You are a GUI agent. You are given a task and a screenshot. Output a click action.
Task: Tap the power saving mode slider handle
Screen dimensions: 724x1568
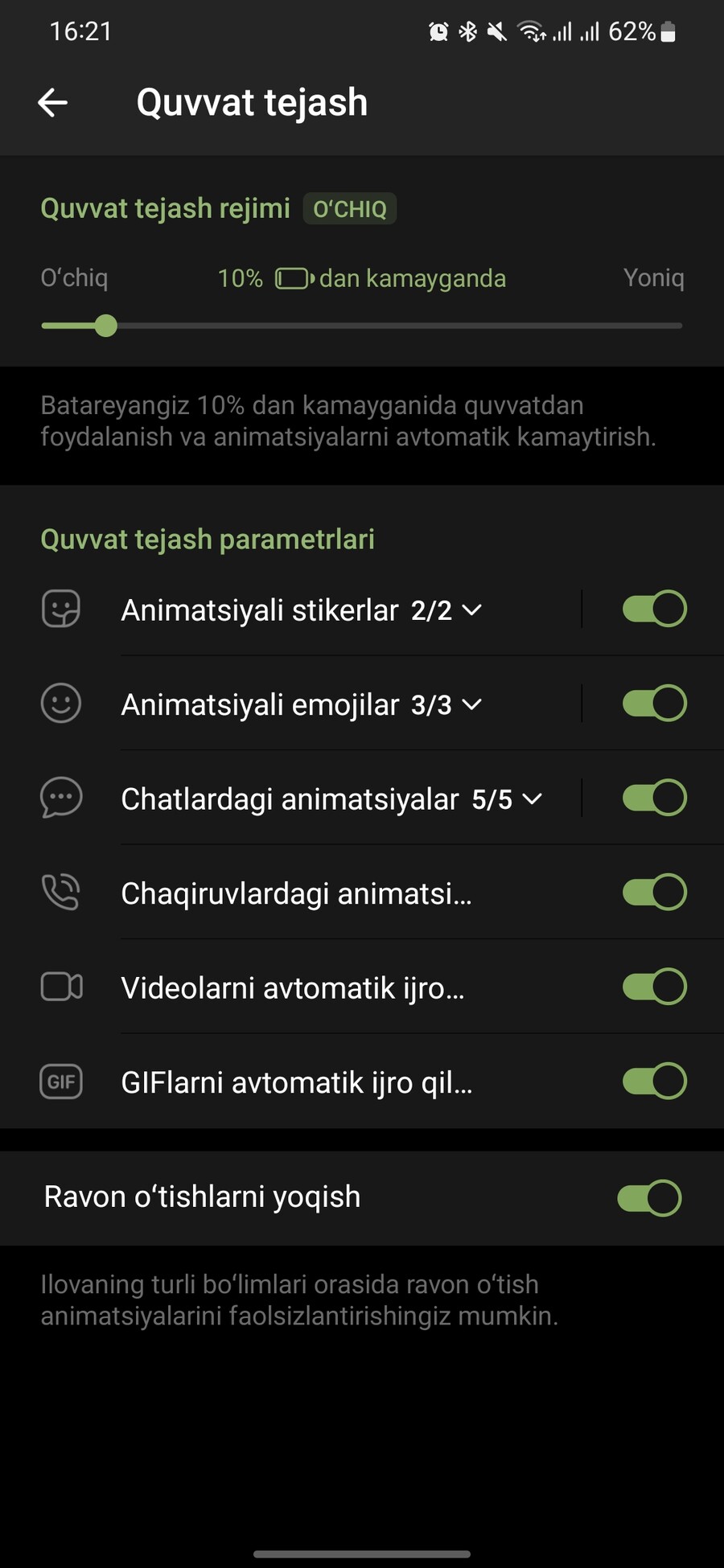pos(105,326)
